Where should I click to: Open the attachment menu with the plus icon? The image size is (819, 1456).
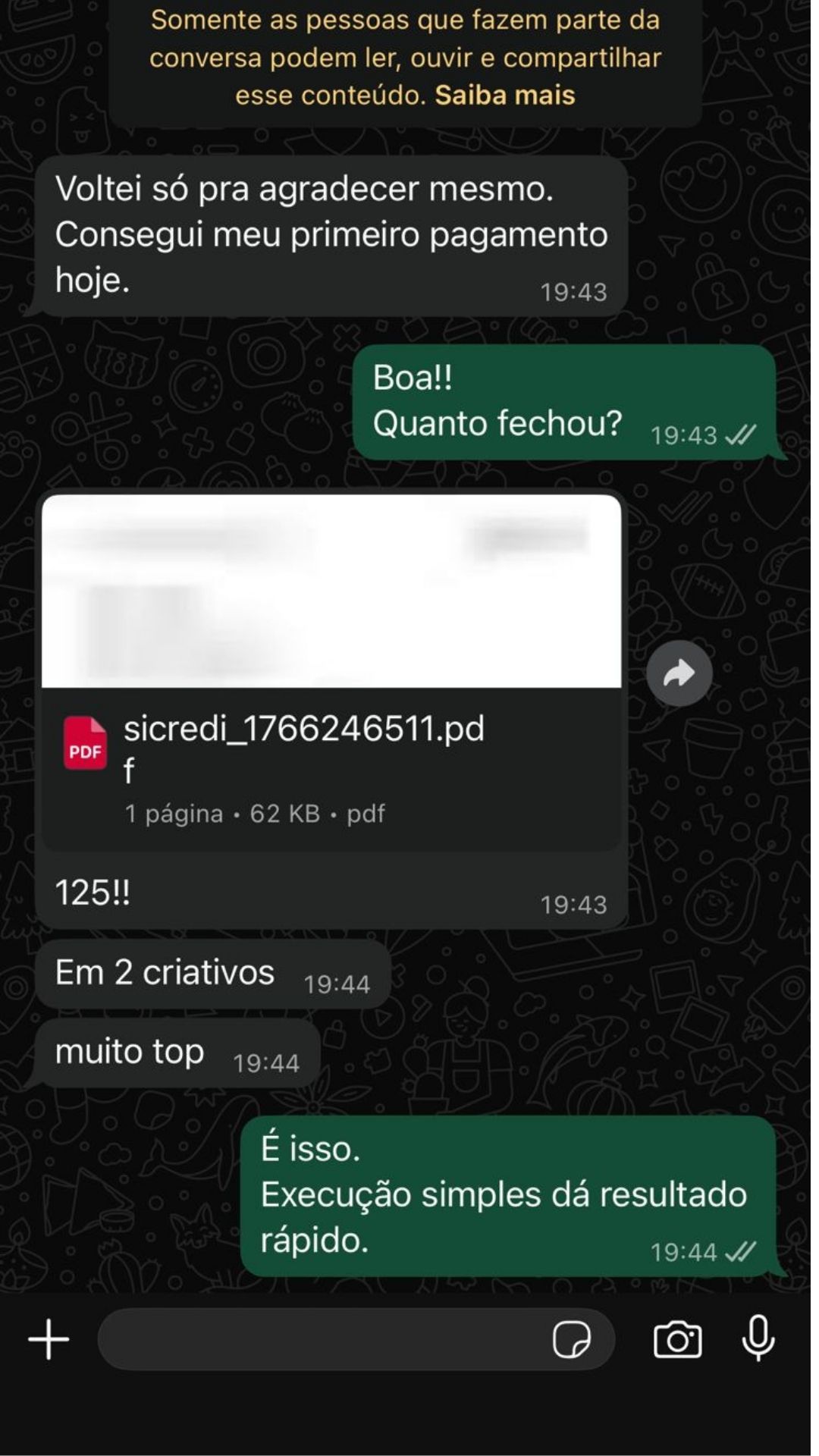coord(48,1338)
